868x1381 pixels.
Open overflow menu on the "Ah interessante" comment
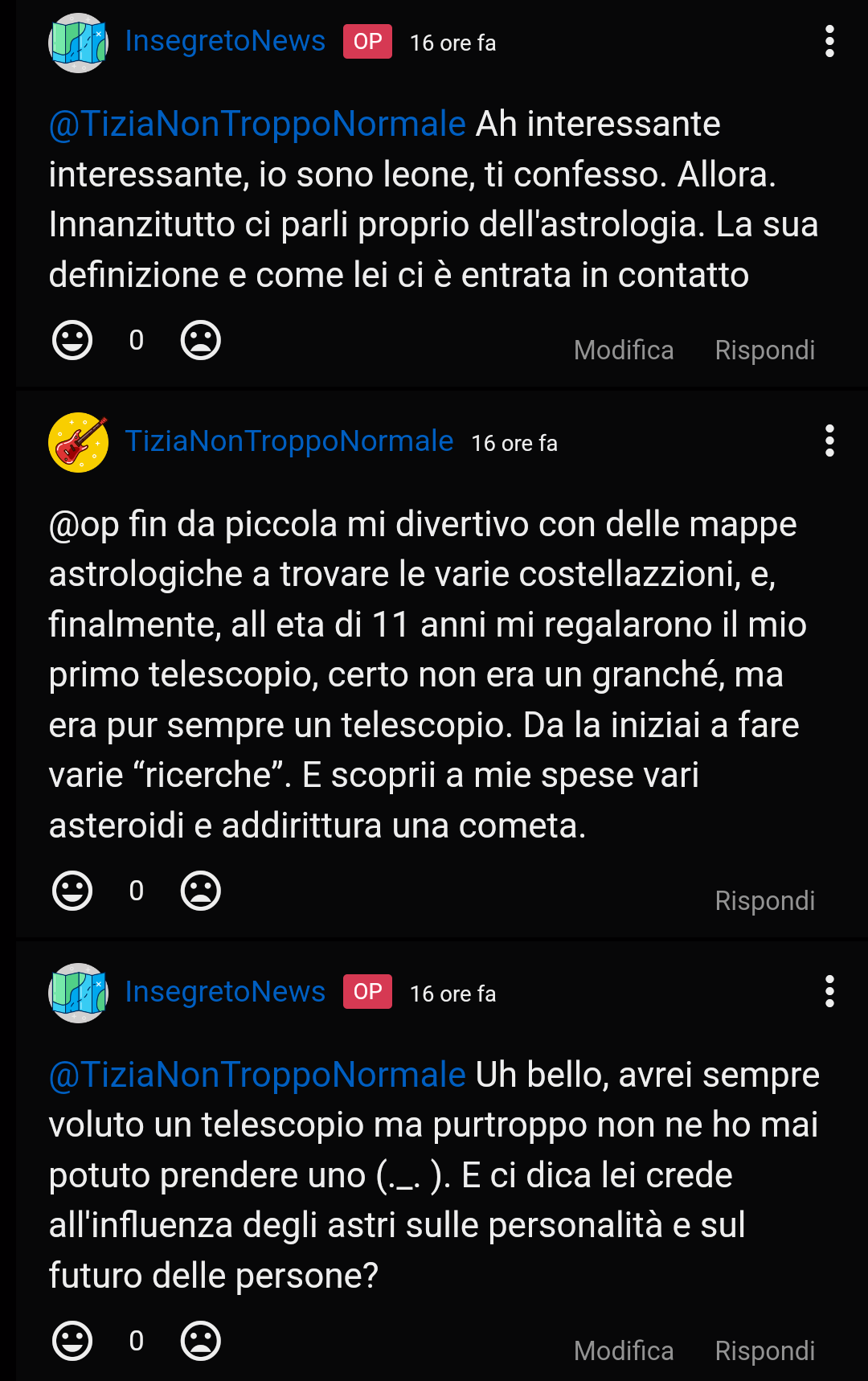click(829, 42)
